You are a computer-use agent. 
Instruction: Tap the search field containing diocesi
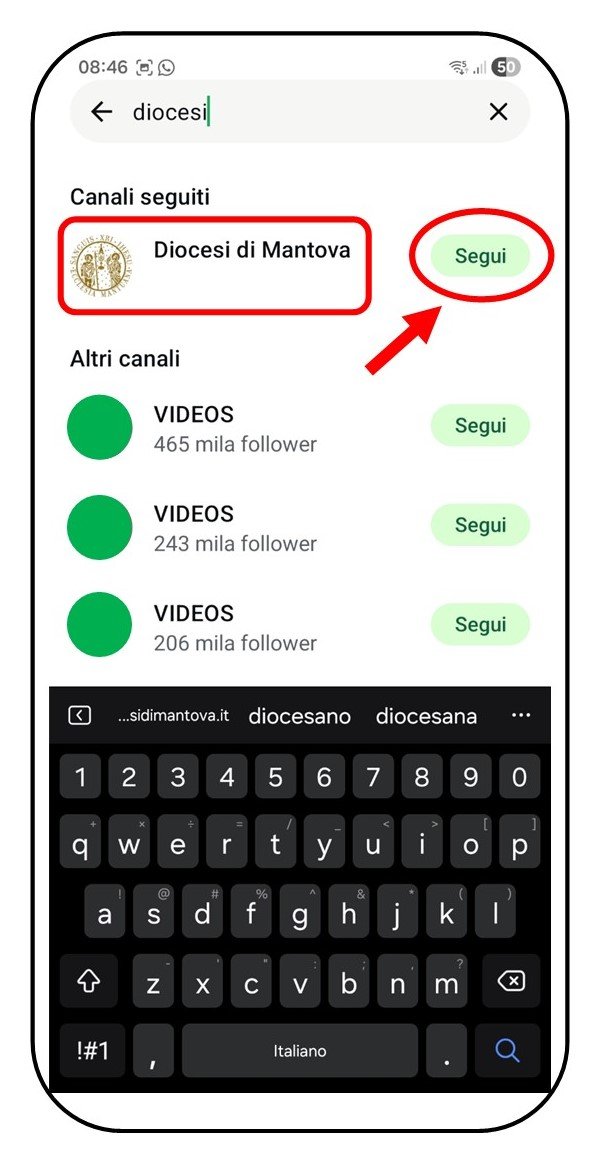tap(300, 112)
